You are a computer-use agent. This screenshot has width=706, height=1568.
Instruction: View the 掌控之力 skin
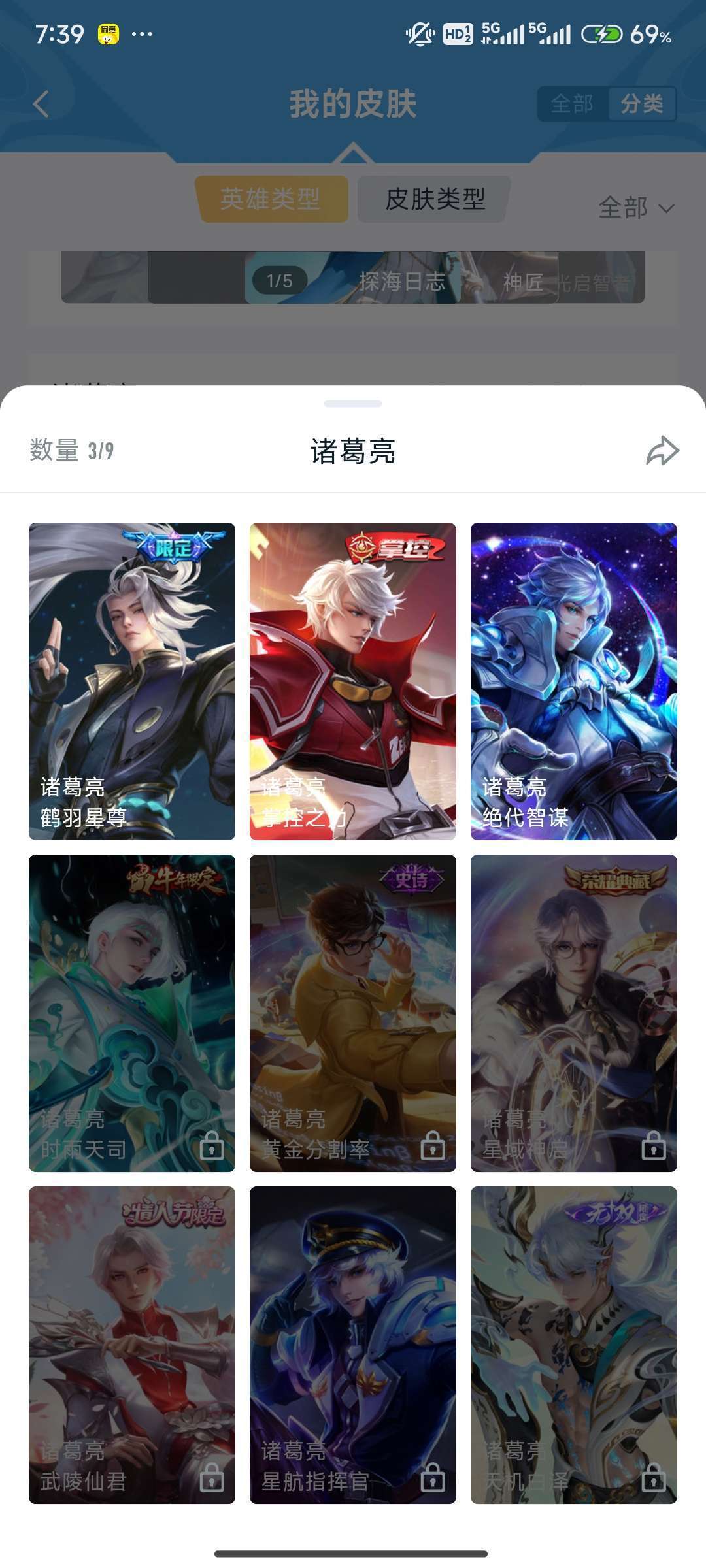(353, 681)
